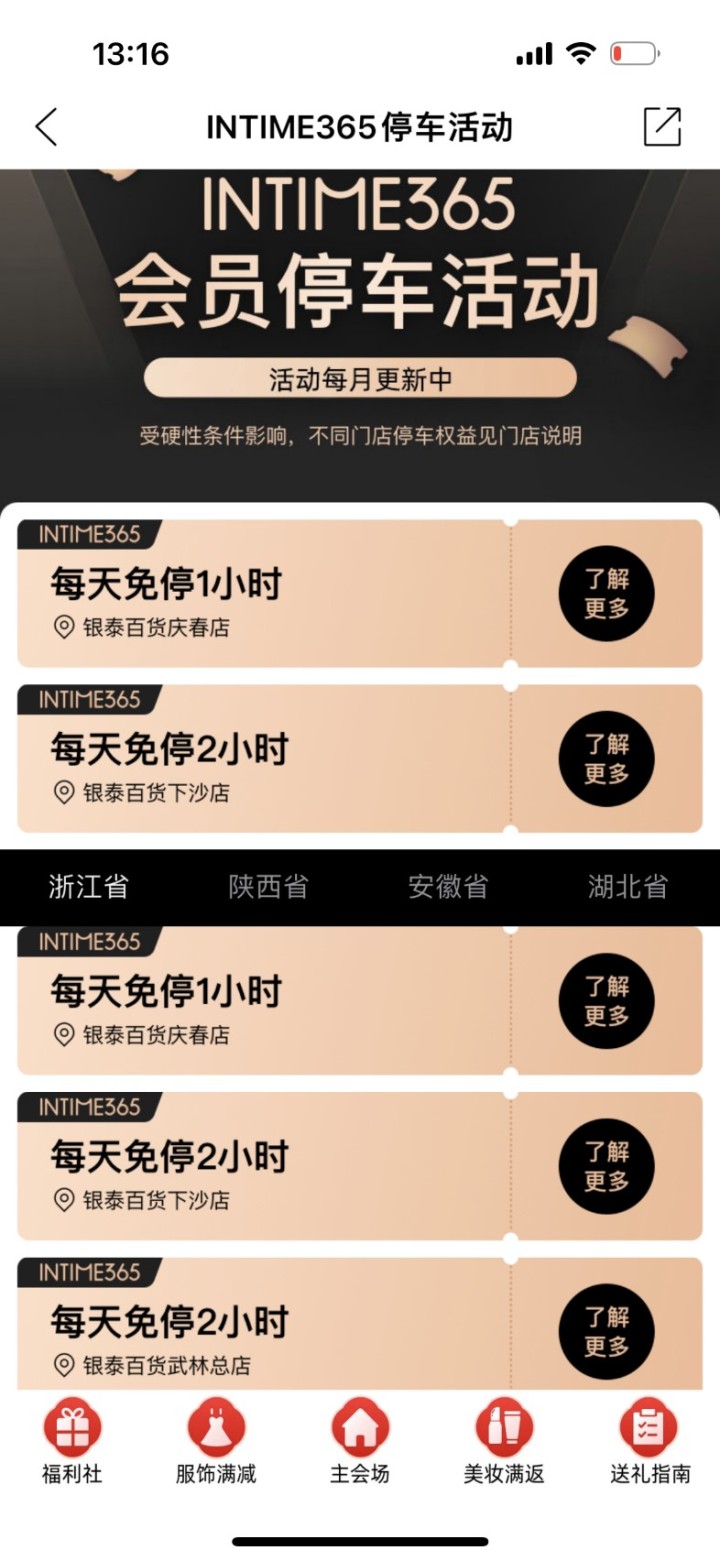Switch to the 安徽省 tab

pyautogui.click(x=448, y=887)
